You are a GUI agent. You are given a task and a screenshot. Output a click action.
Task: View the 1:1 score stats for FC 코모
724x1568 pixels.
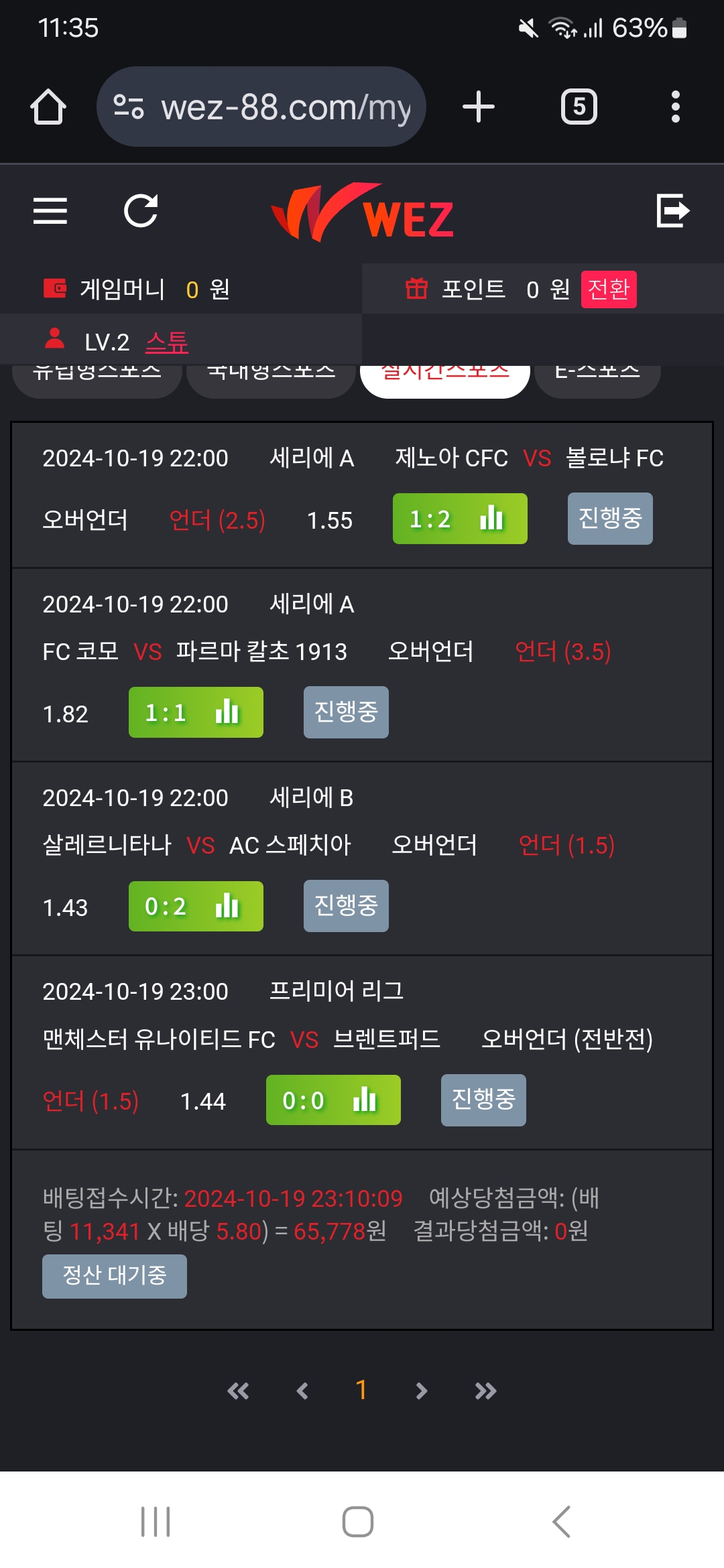click(x=196, y=712)
